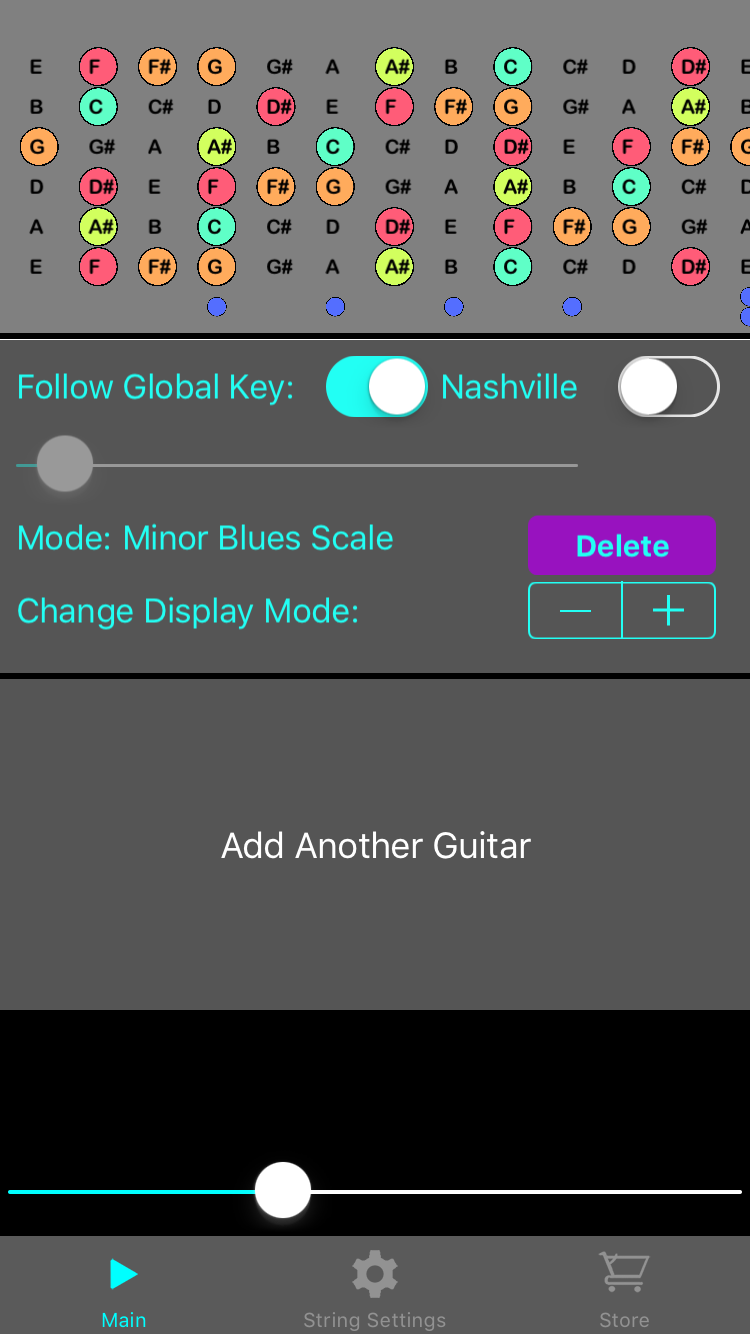750x1334 pixels.
Task: Tap the white slider above the tab bar
Action: tap(375, 1191)
